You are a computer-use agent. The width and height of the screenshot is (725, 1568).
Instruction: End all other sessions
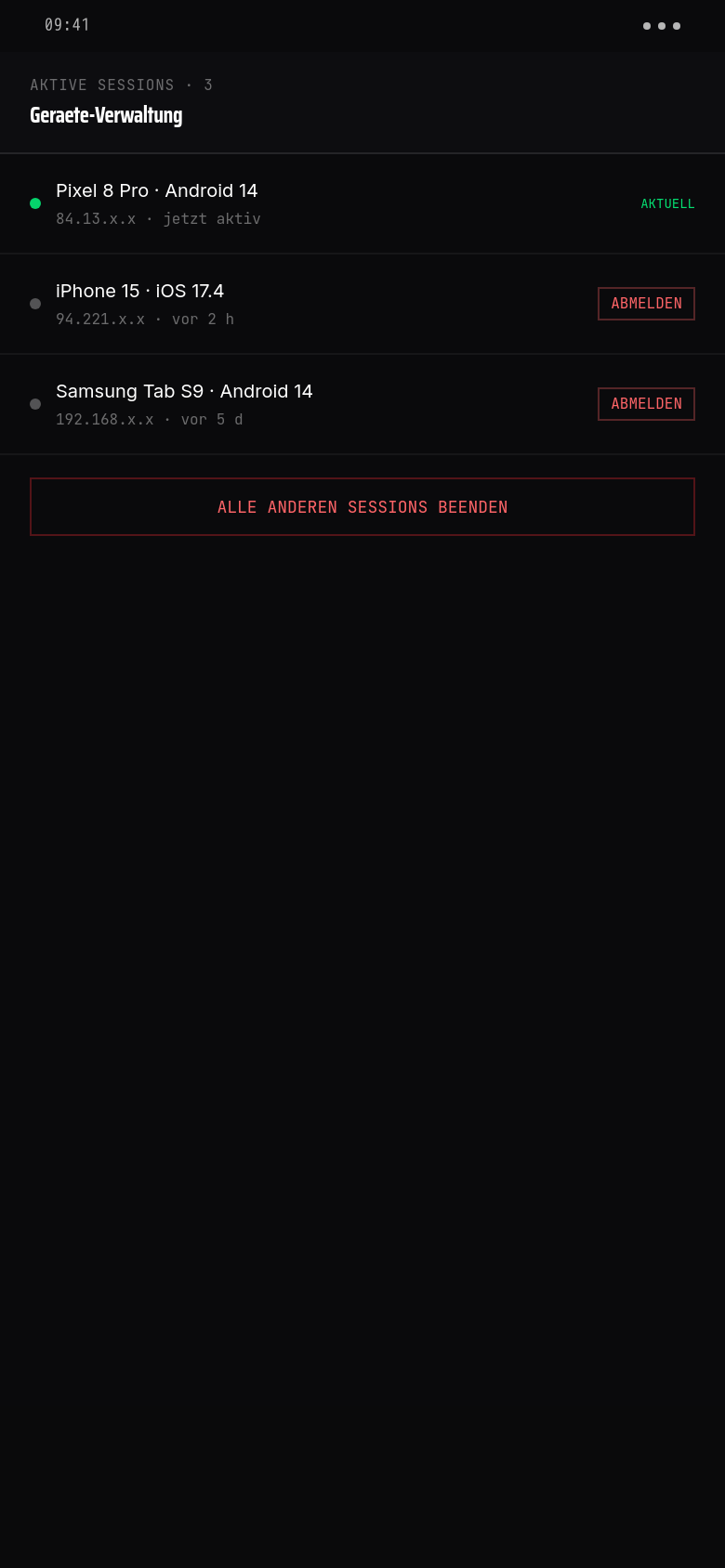click(362, 507)
